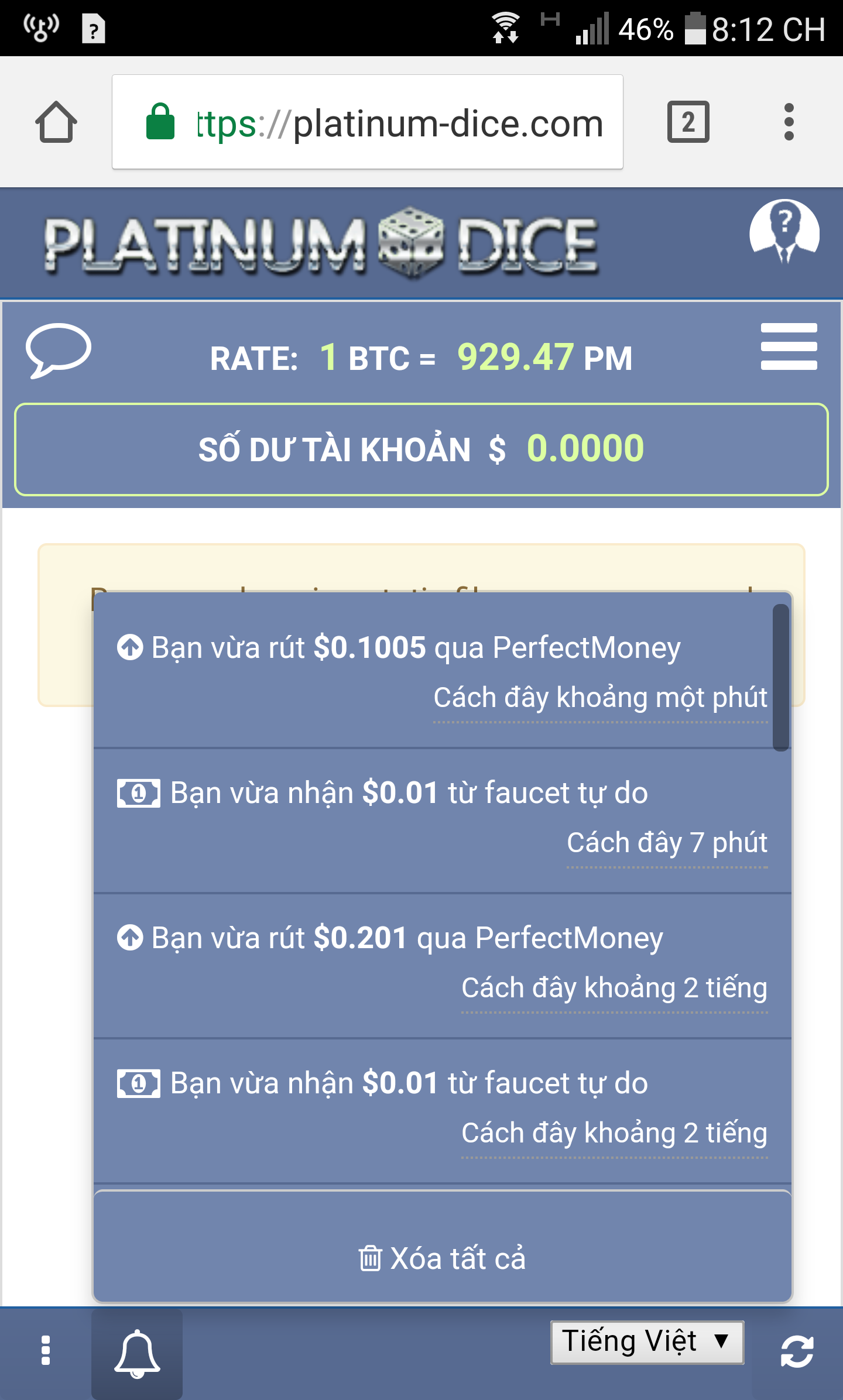This screenshot has height=1400, width=843.
Task: Go to the browser home page
Action: pos(56,122)
